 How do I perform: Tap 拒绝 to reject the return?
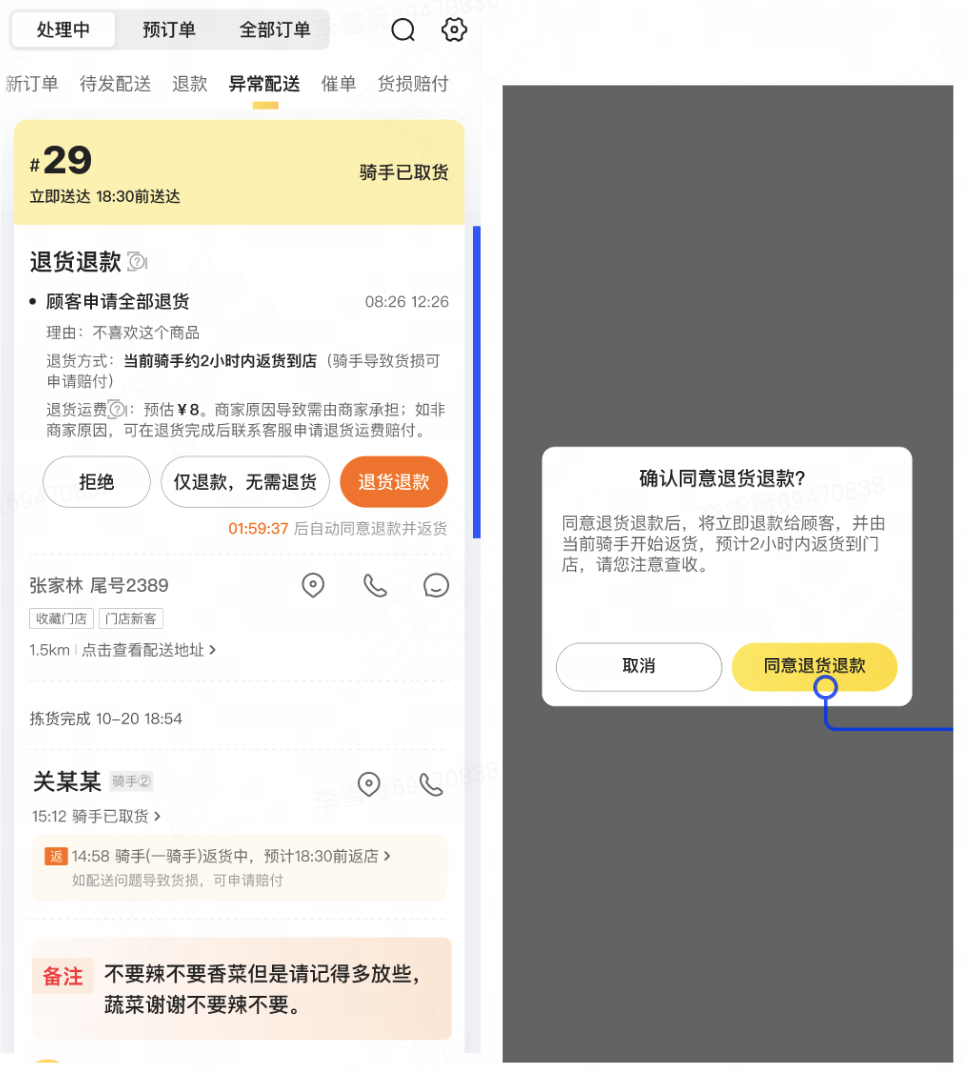[97, 482]
